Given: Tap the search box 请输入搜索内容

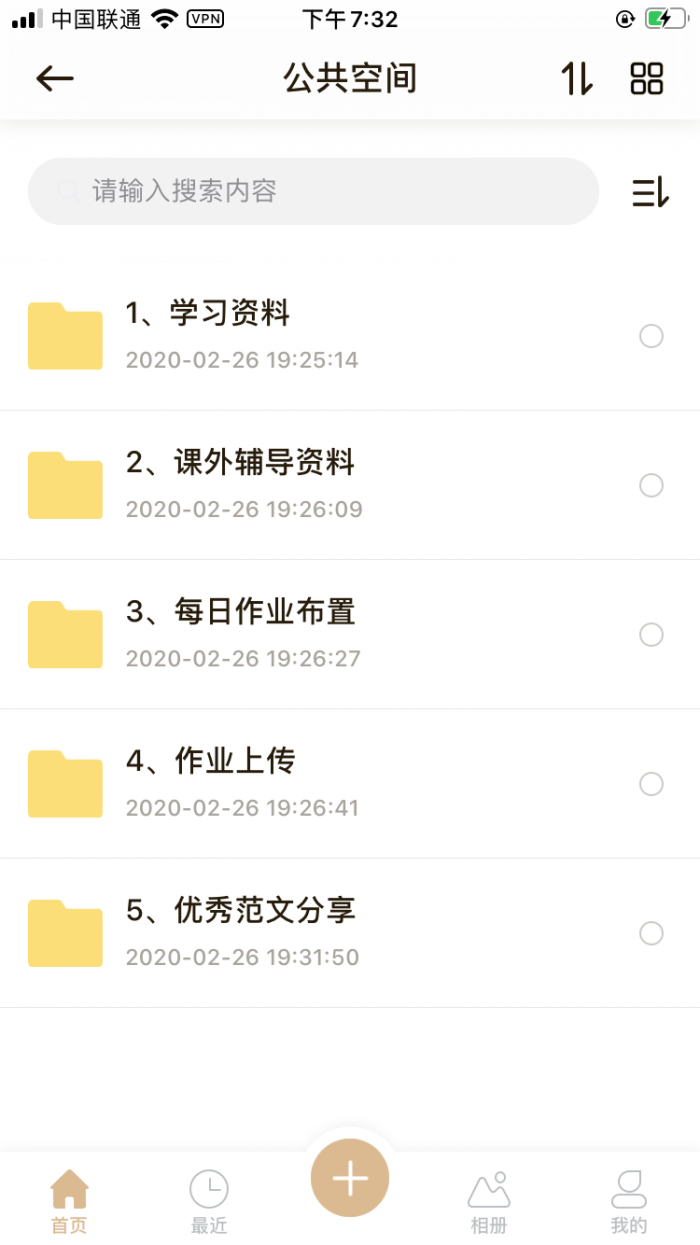Looking at the screenshot, I should point(313,191).
